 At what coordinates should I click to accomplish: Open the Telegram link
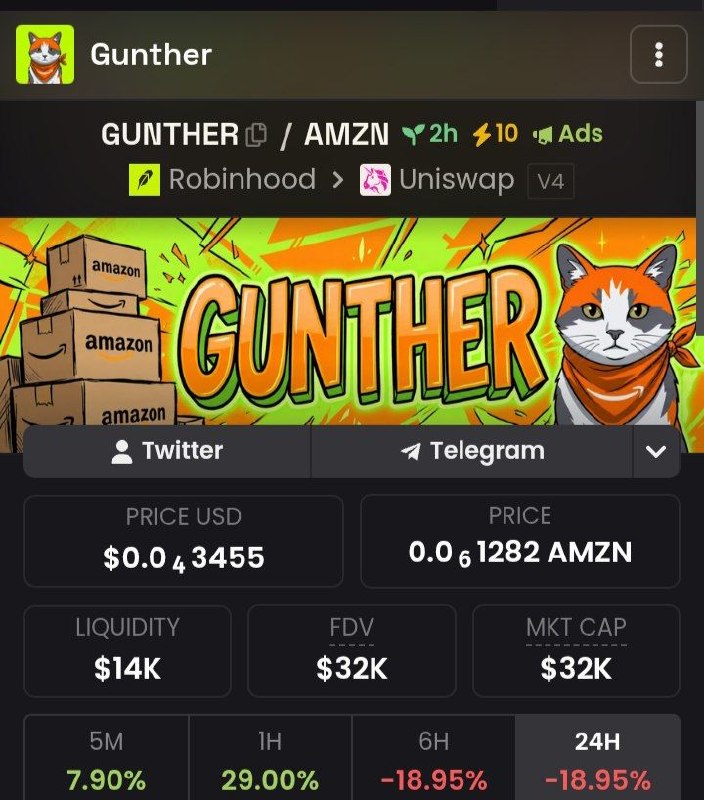(x=472, y=451)
